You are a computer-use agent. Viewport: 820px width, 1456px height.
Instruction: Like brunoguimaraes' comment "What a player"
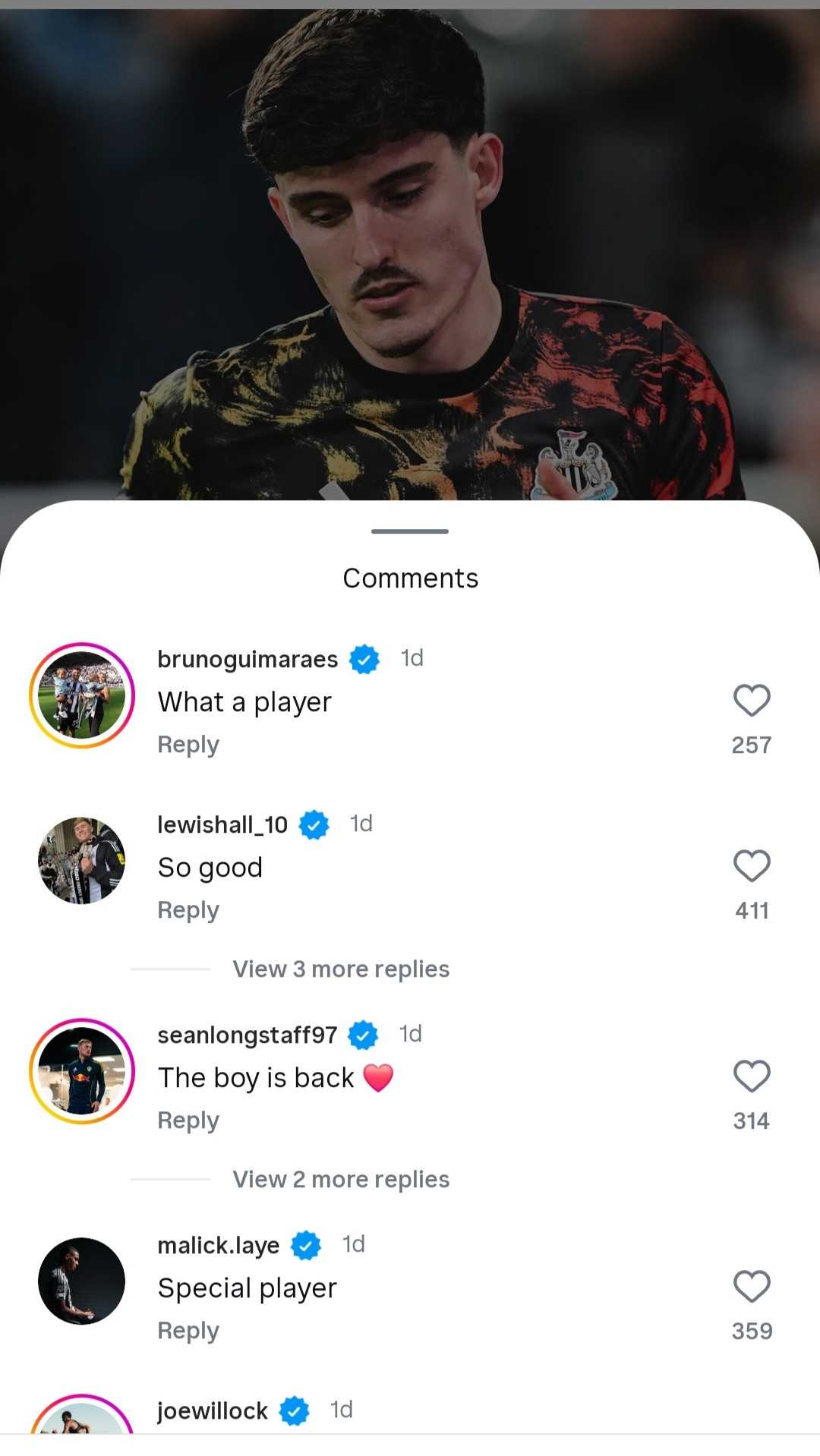tap(752, 700)
